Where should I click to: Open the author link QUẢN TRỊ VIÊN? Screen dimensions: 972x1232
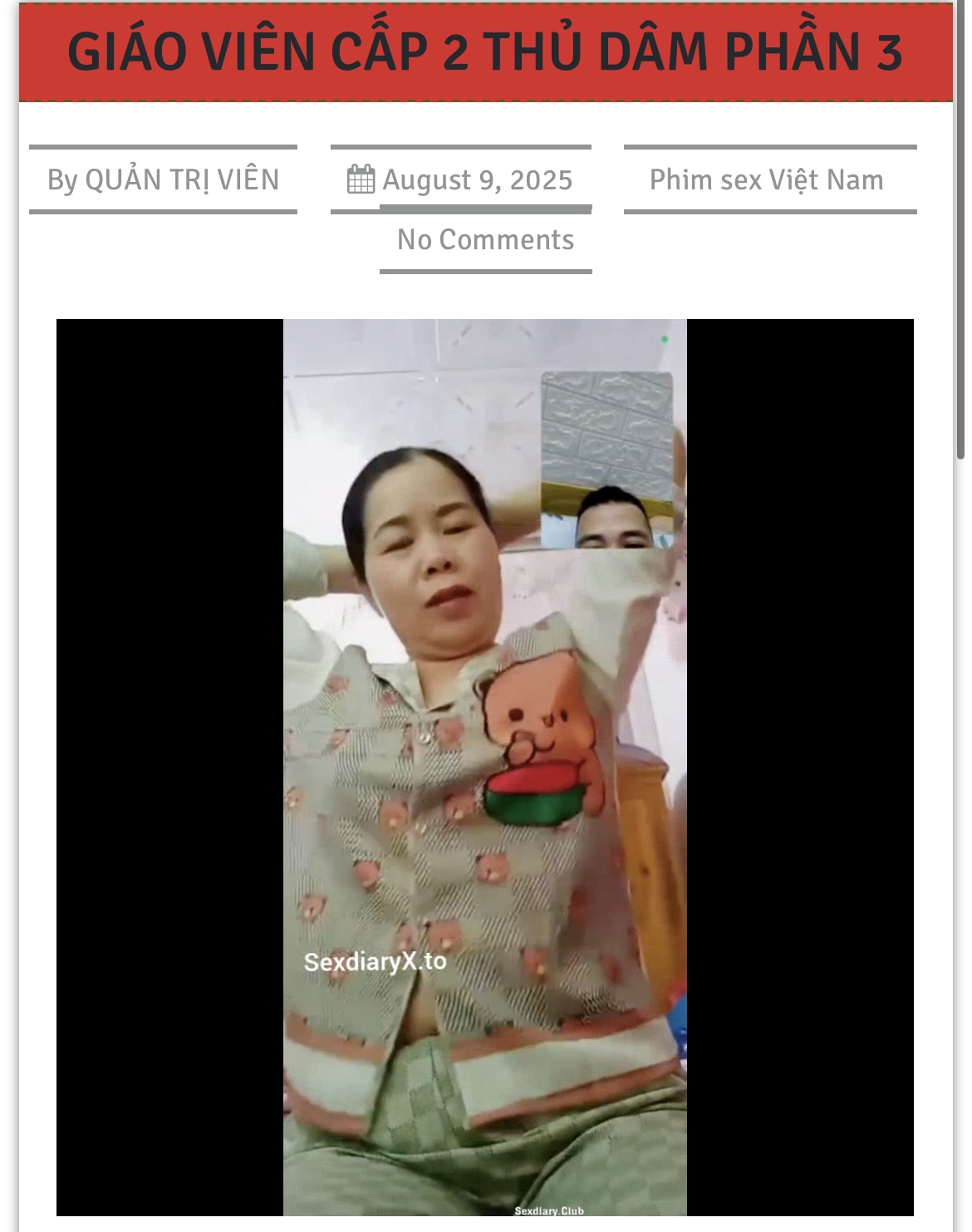pyautogui.click(x=182, y=179)
